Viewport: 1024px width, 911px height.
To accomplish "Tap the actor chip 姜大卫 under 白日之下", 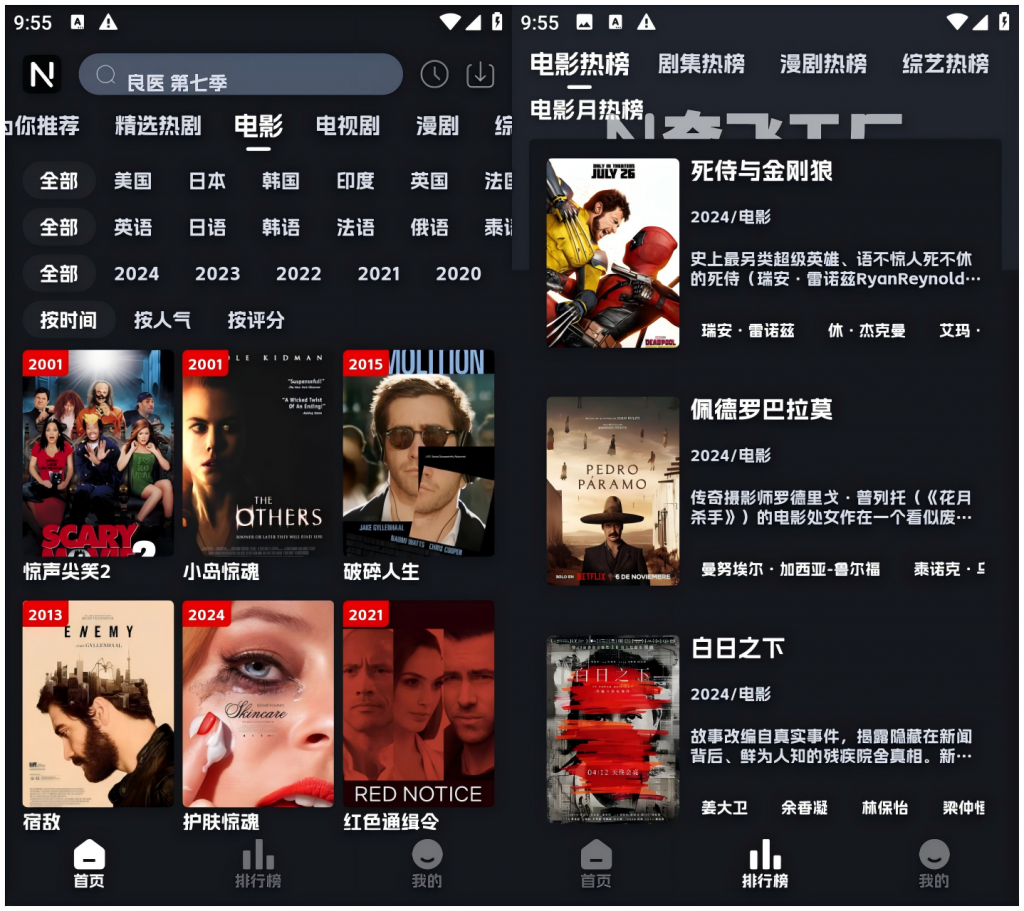I will click(x=724, y=807).
